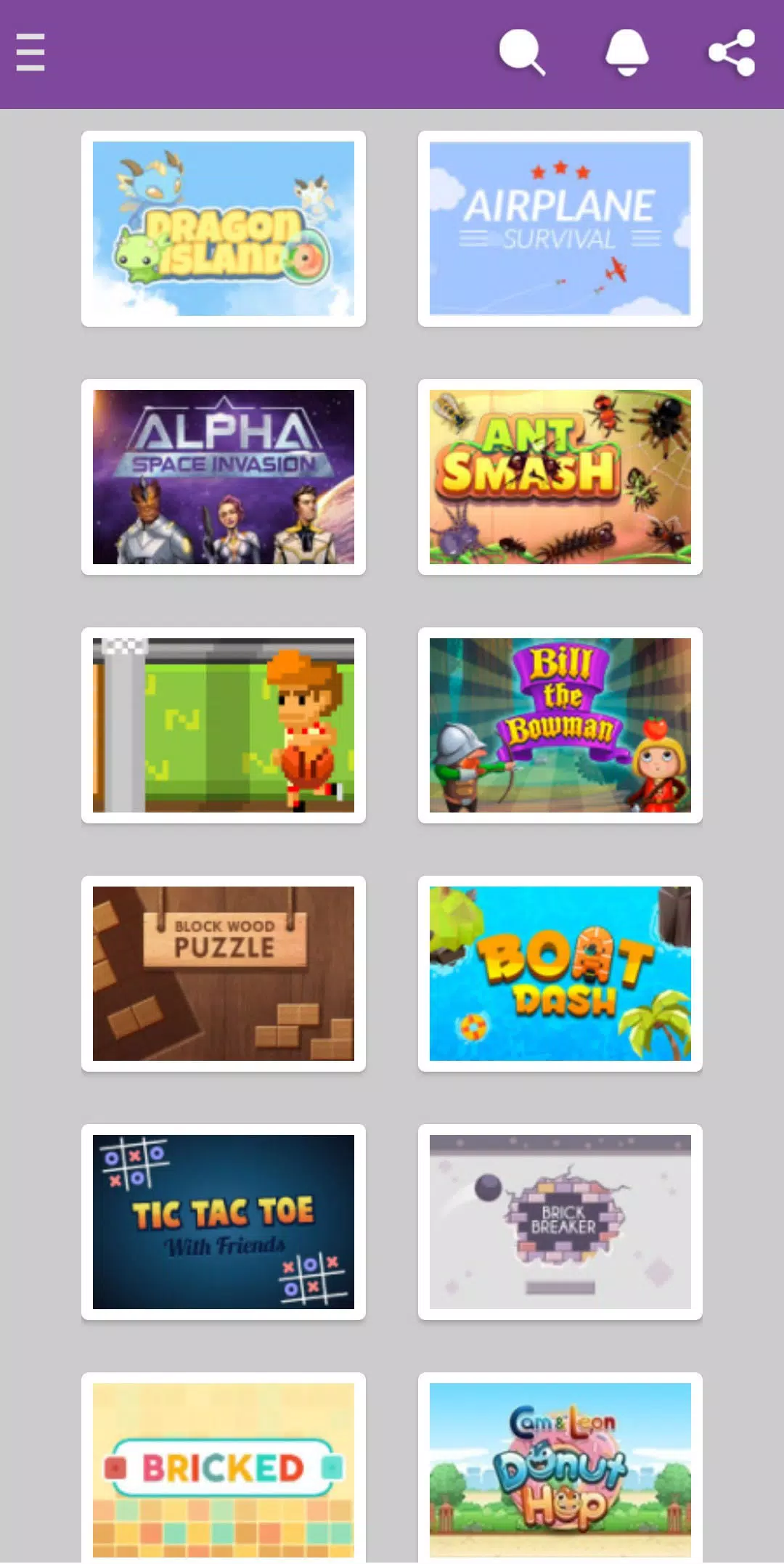Play the Ant Smash game

pyautogui.click(x=560, y=477)
